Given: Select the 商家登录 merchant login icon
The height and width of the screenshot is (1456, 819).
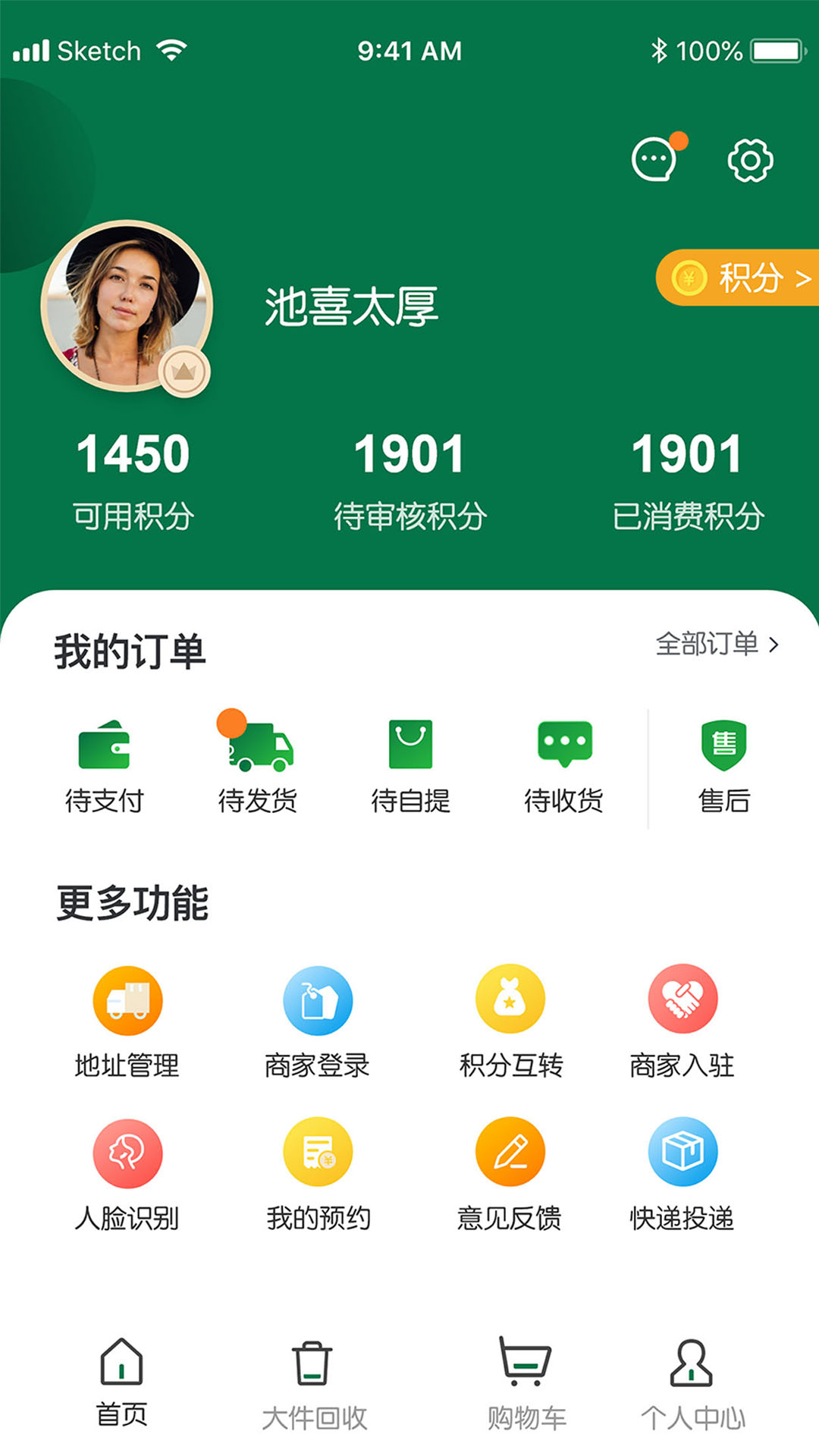Looking at the screenshot, I should (318, 999).
